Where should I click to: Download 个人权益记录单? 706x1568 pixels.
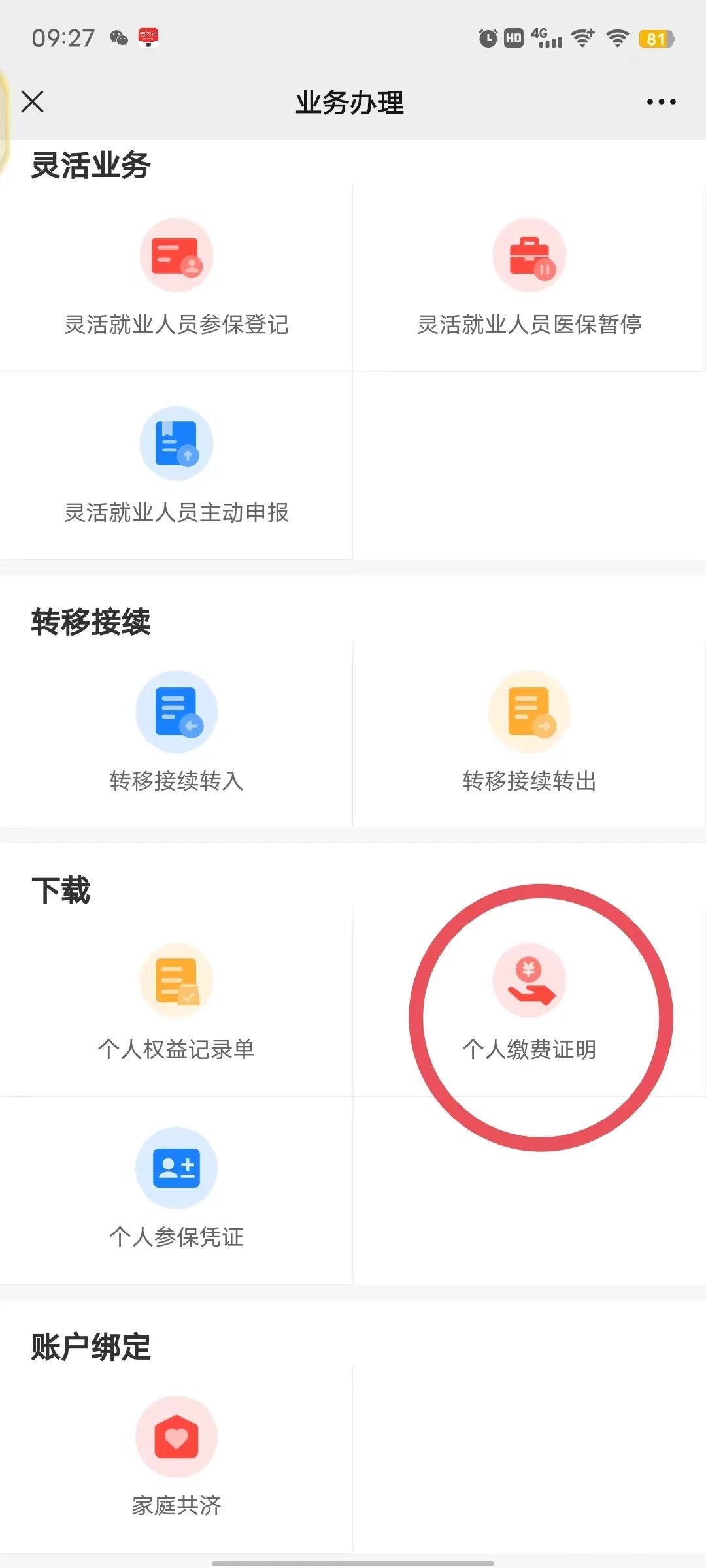tap(176, 1003)
